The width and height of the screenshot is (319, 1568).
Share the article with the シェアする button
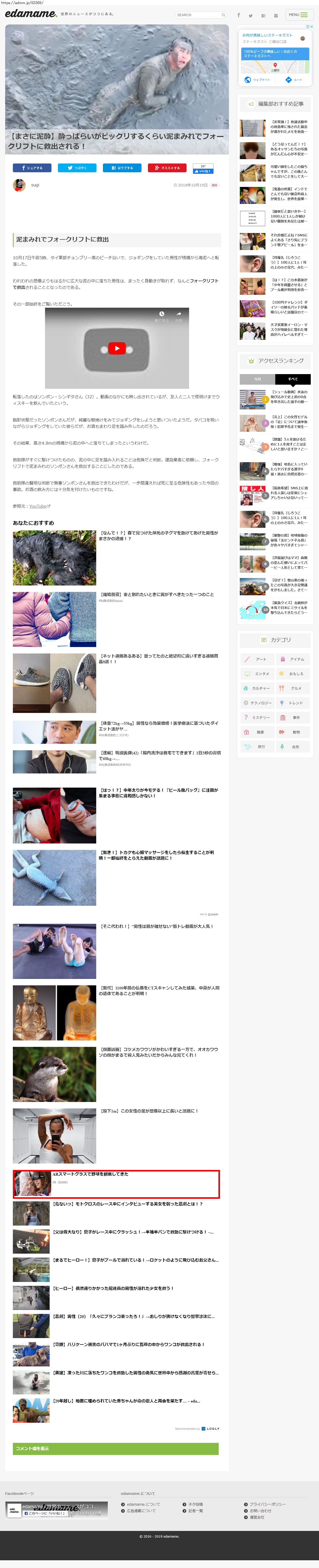pos(32,168)
